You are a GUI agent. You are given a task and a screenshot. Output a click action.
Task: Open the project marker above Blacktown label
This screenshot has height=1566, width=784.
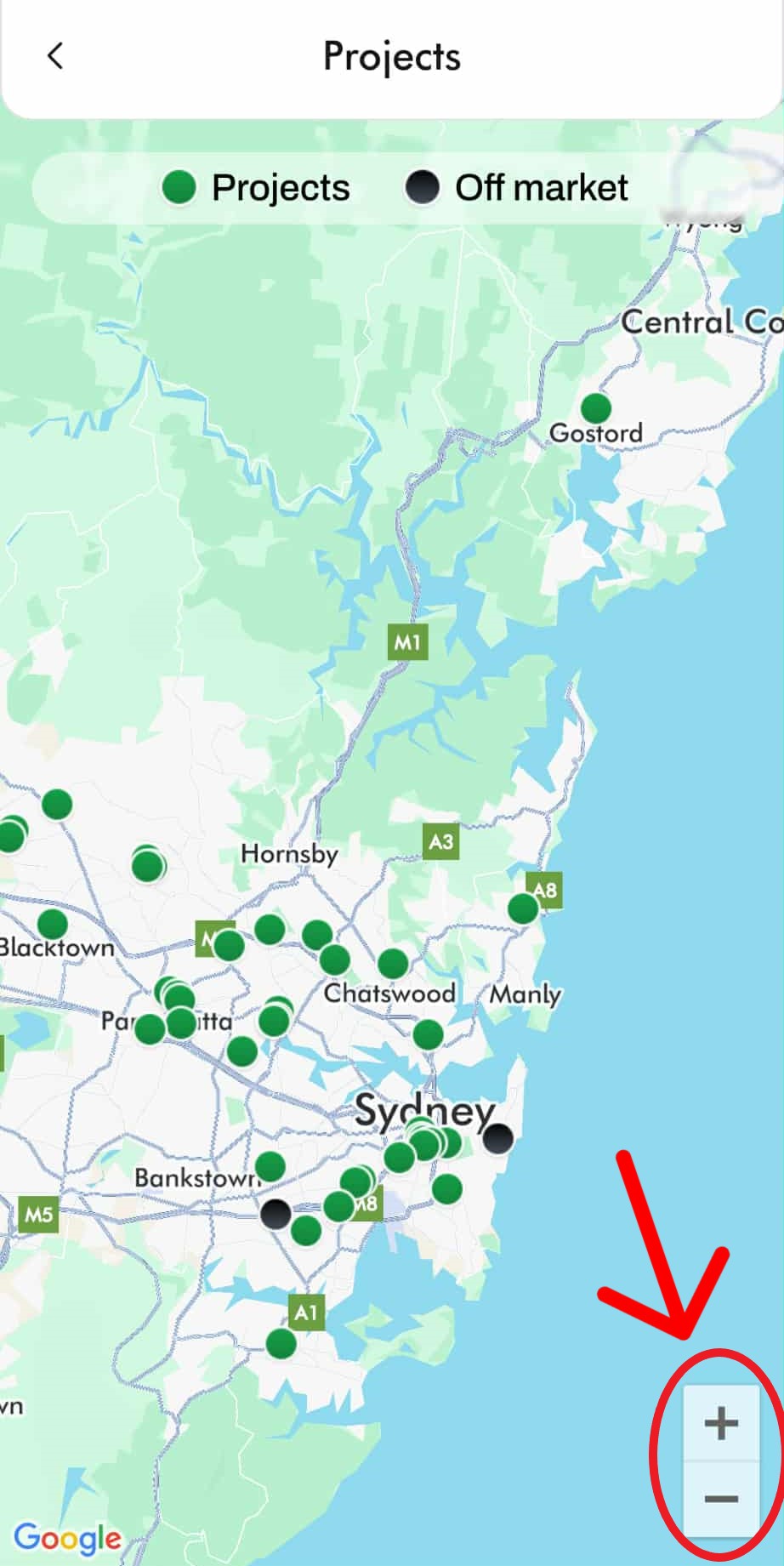pos(53,923)
